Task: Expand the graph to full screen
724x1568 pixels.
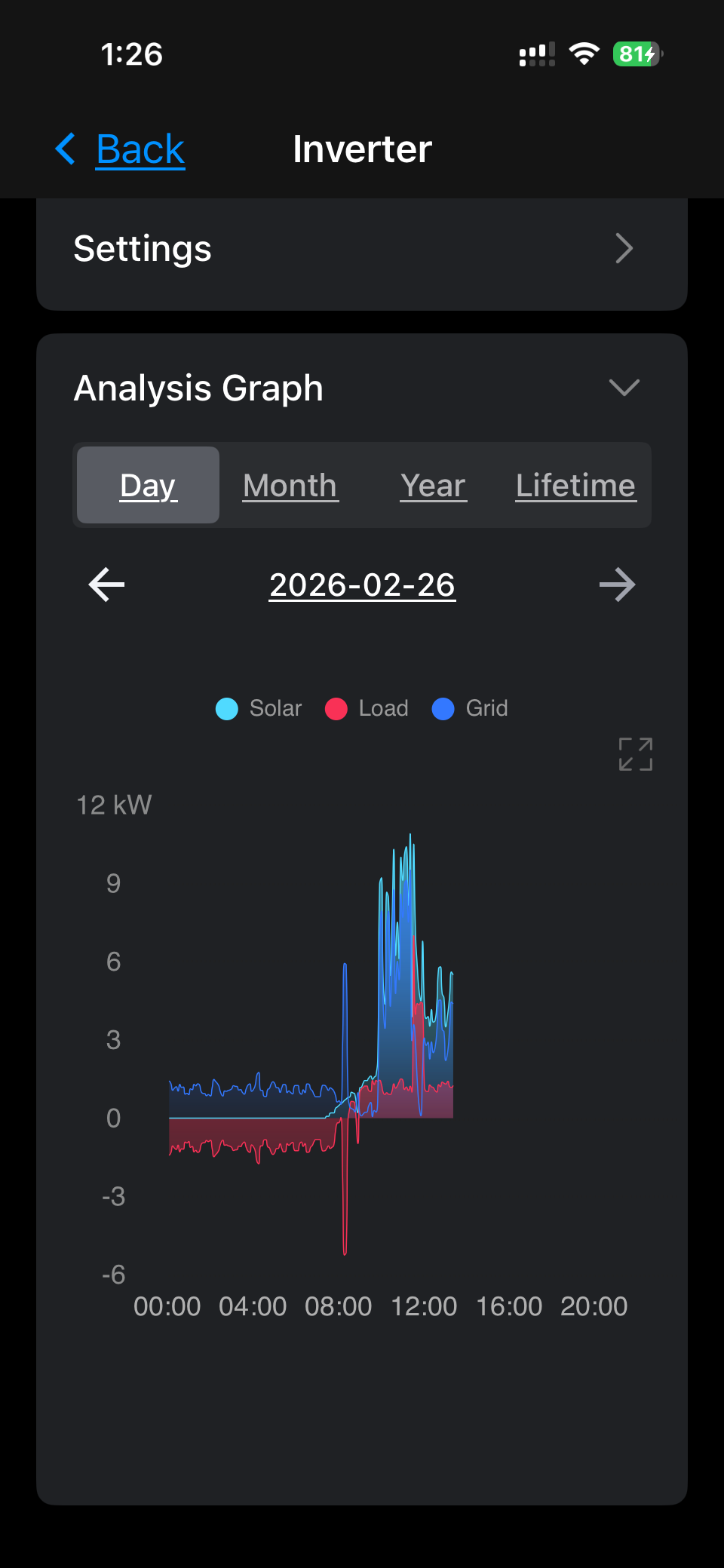Action: (x=635, y=754)
